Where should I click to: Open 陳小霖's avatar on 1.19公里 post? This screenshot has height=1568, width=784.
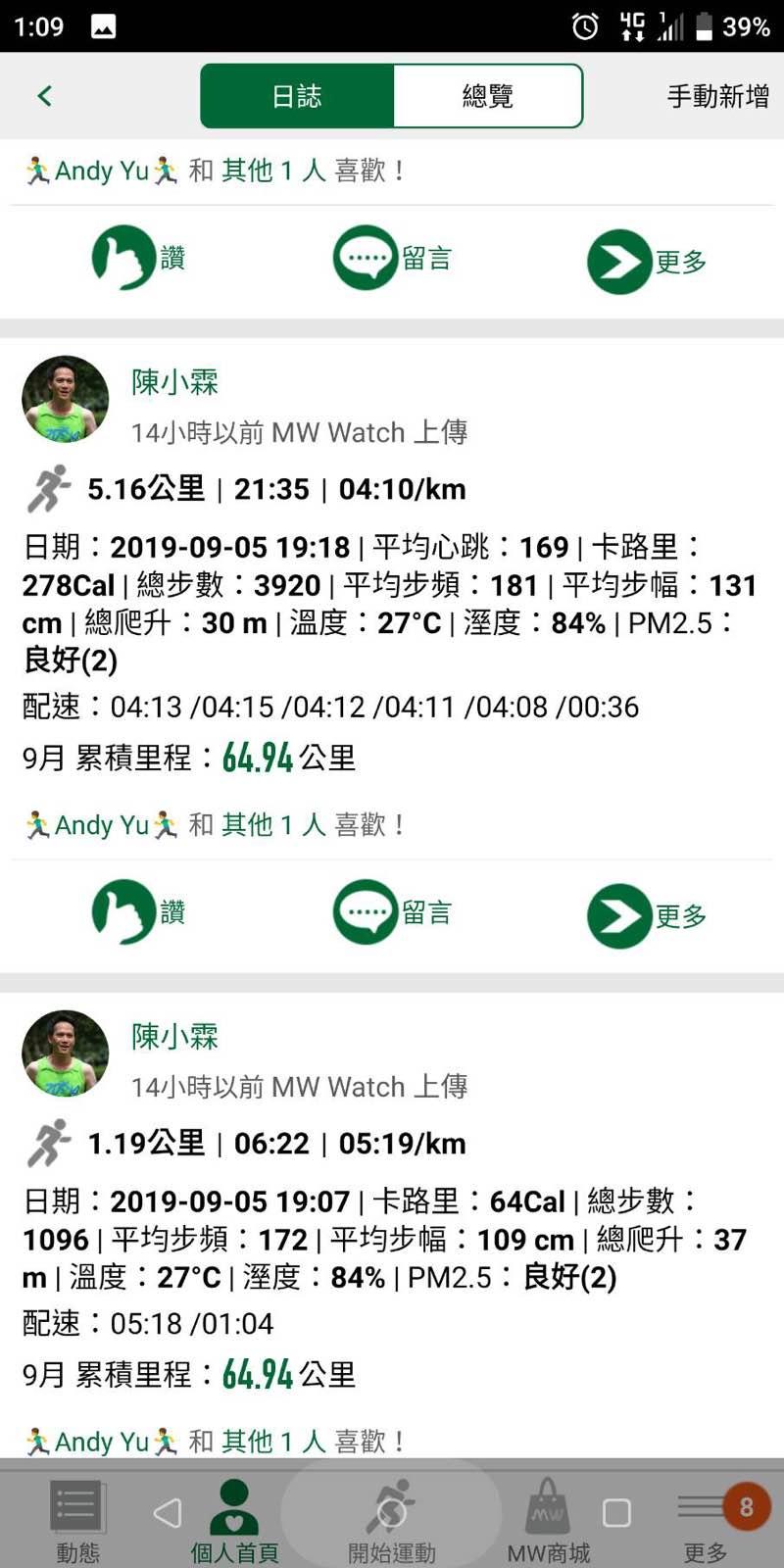pos(66,1053)
